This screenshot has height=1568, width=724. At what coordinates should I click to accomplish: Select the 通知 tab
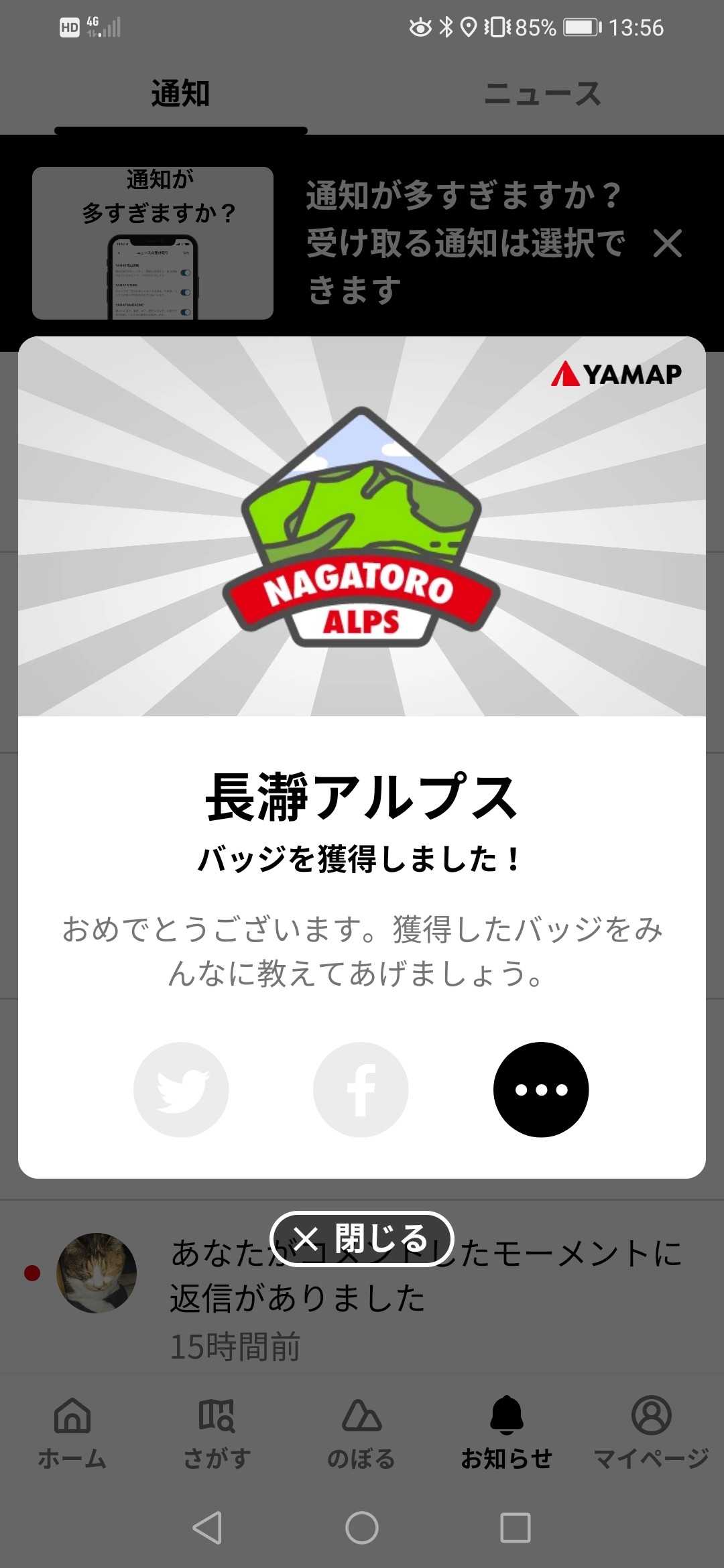click(180, 94)
